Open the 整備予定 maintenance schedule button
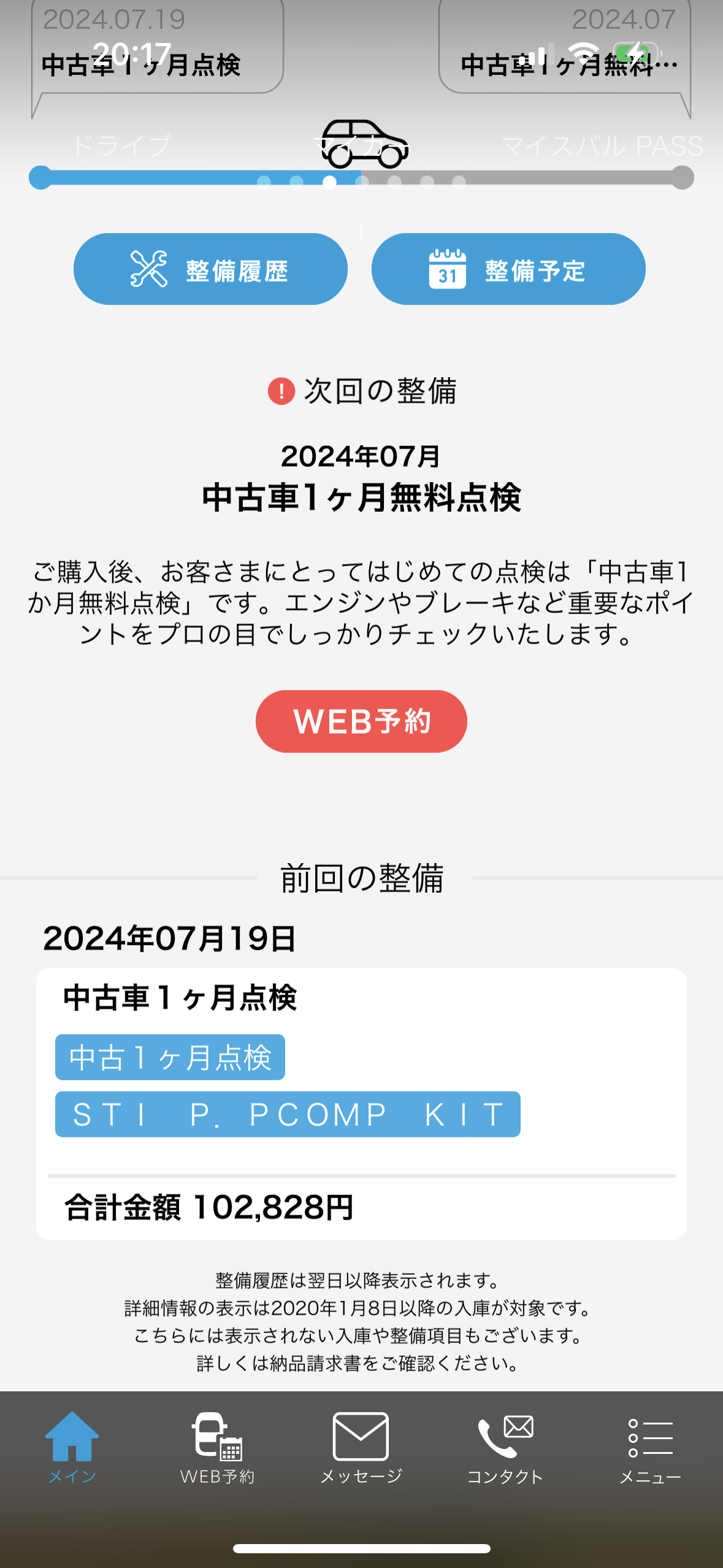723x1568 pixels. click(508, 269)
